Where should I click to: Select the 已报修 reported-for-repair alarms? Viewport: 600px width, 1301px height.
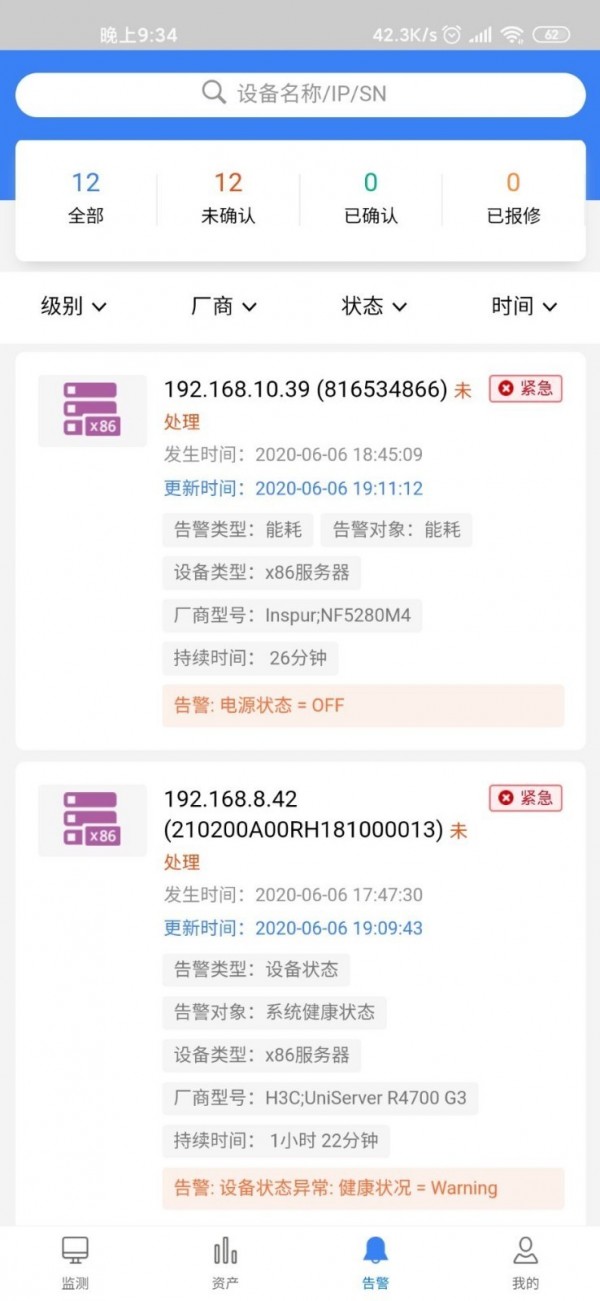coord(513,197)
